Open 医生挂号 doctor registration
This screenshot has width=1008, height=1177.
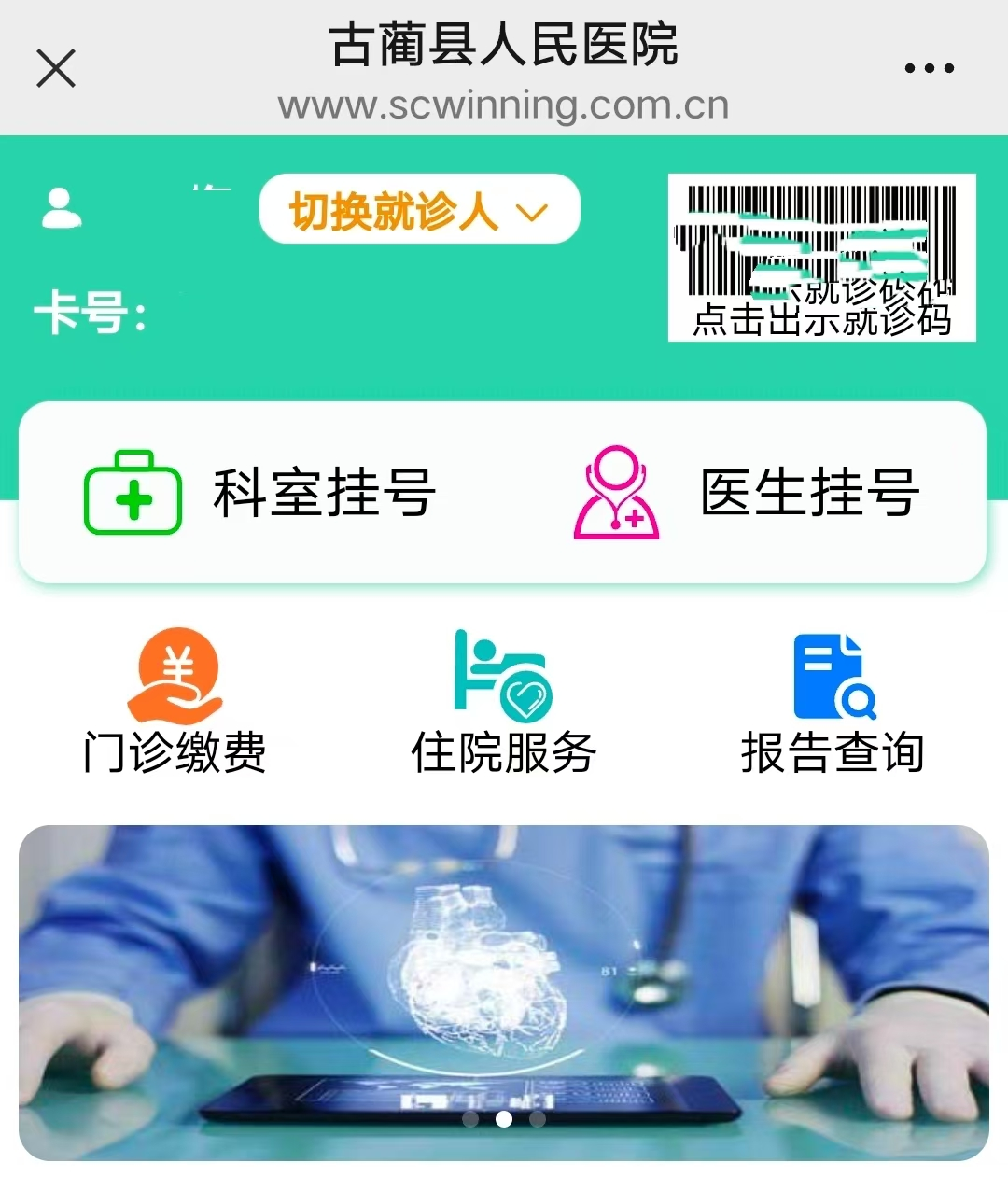click(x=747, y=493)
